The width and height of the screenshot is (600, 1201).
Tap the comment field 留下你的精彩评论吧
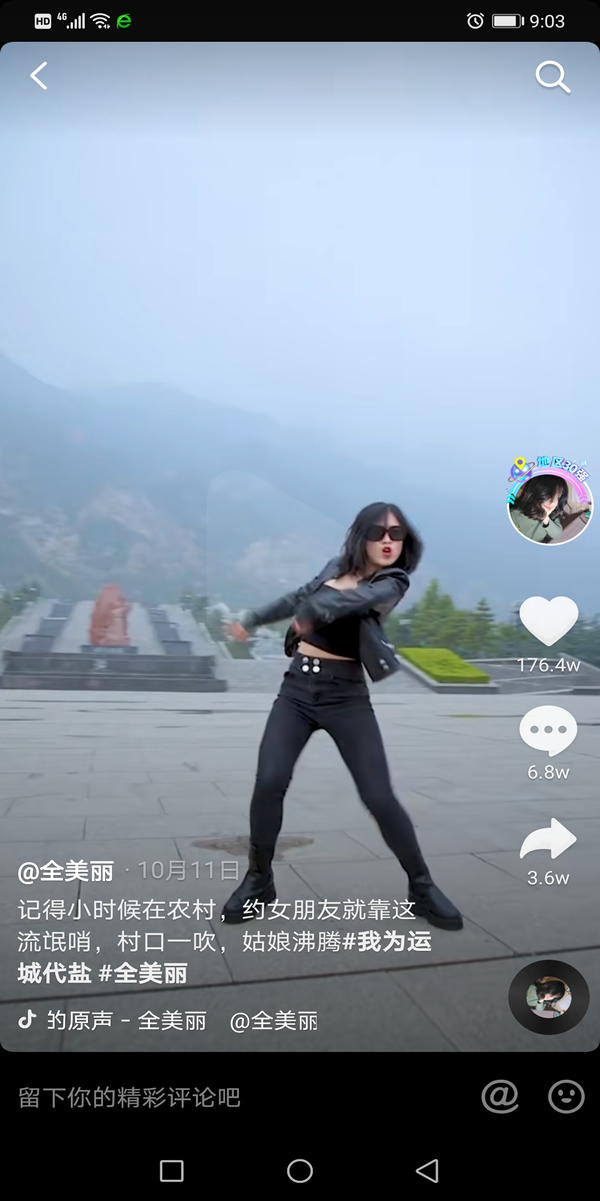pos(130,1098)
